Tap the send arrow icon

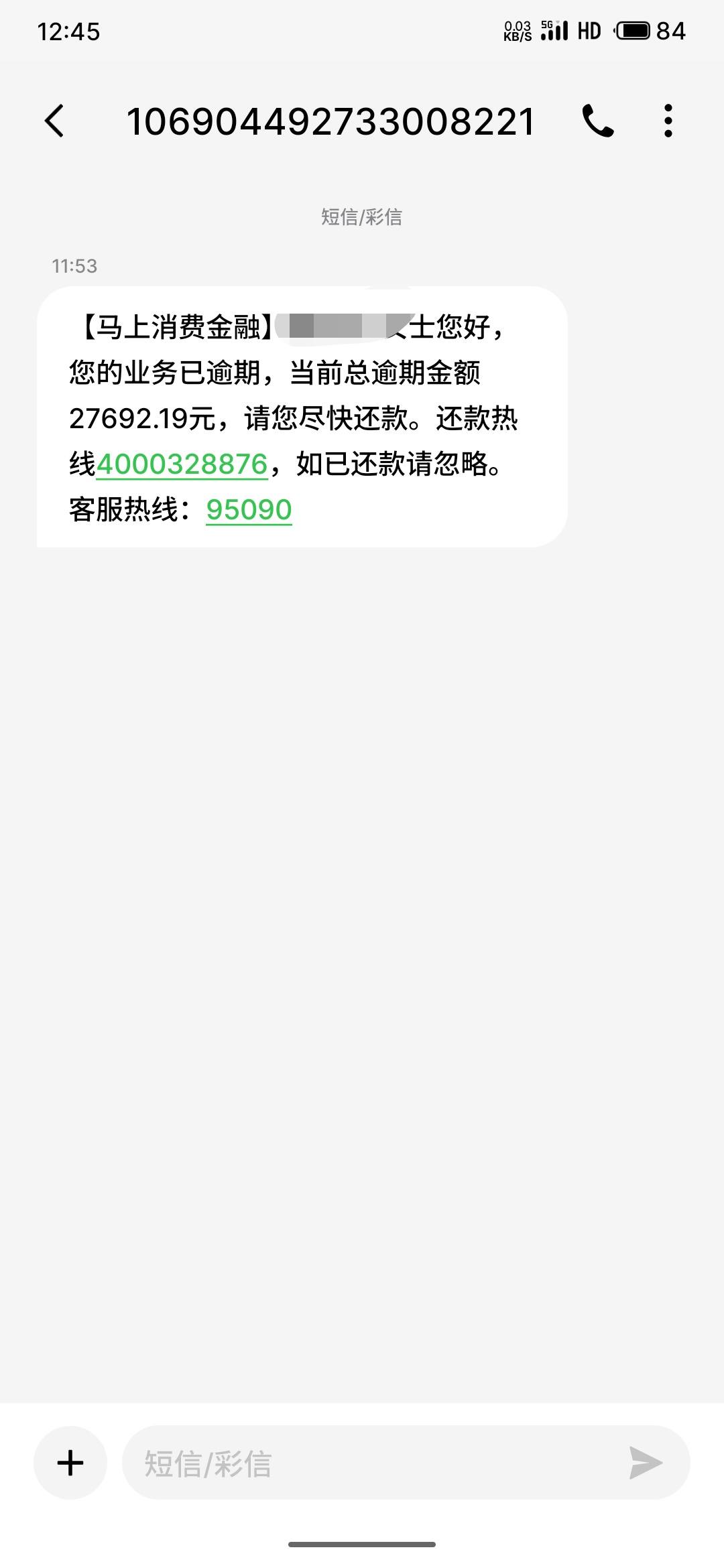pos(646,1462)
